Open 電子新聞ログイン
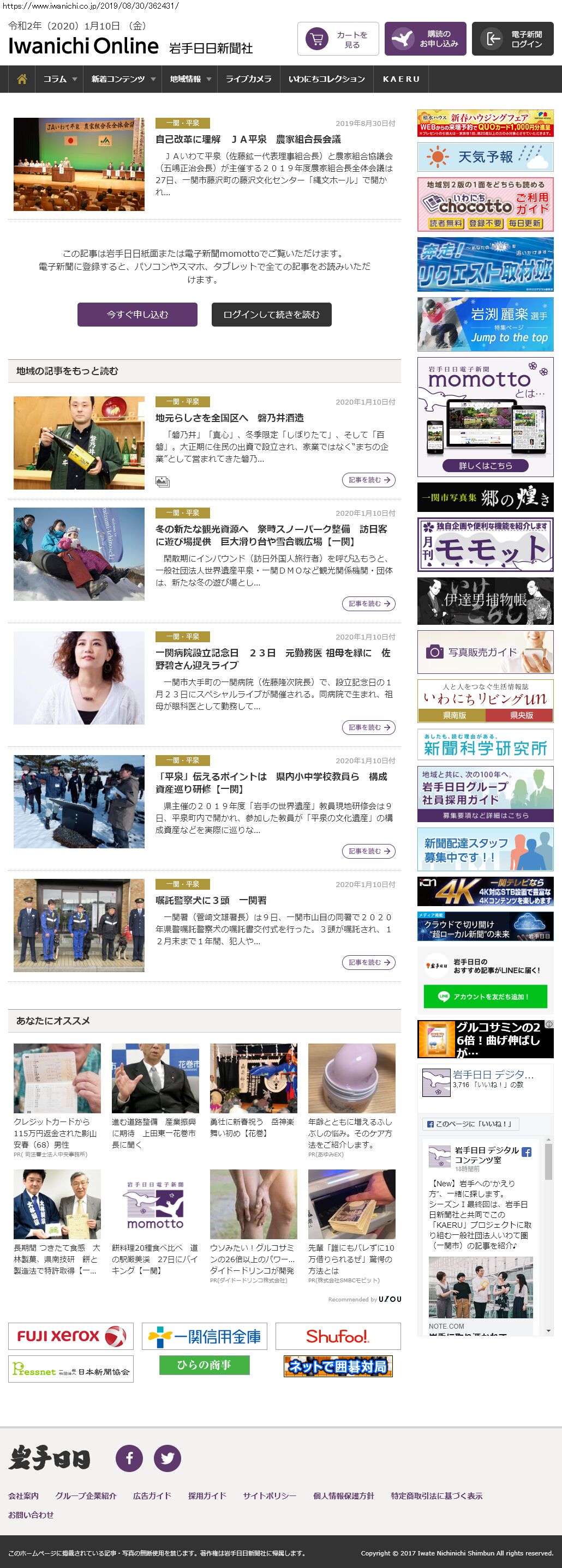The height and width of the screenshot is (1568, 562). tap(512, 39)
